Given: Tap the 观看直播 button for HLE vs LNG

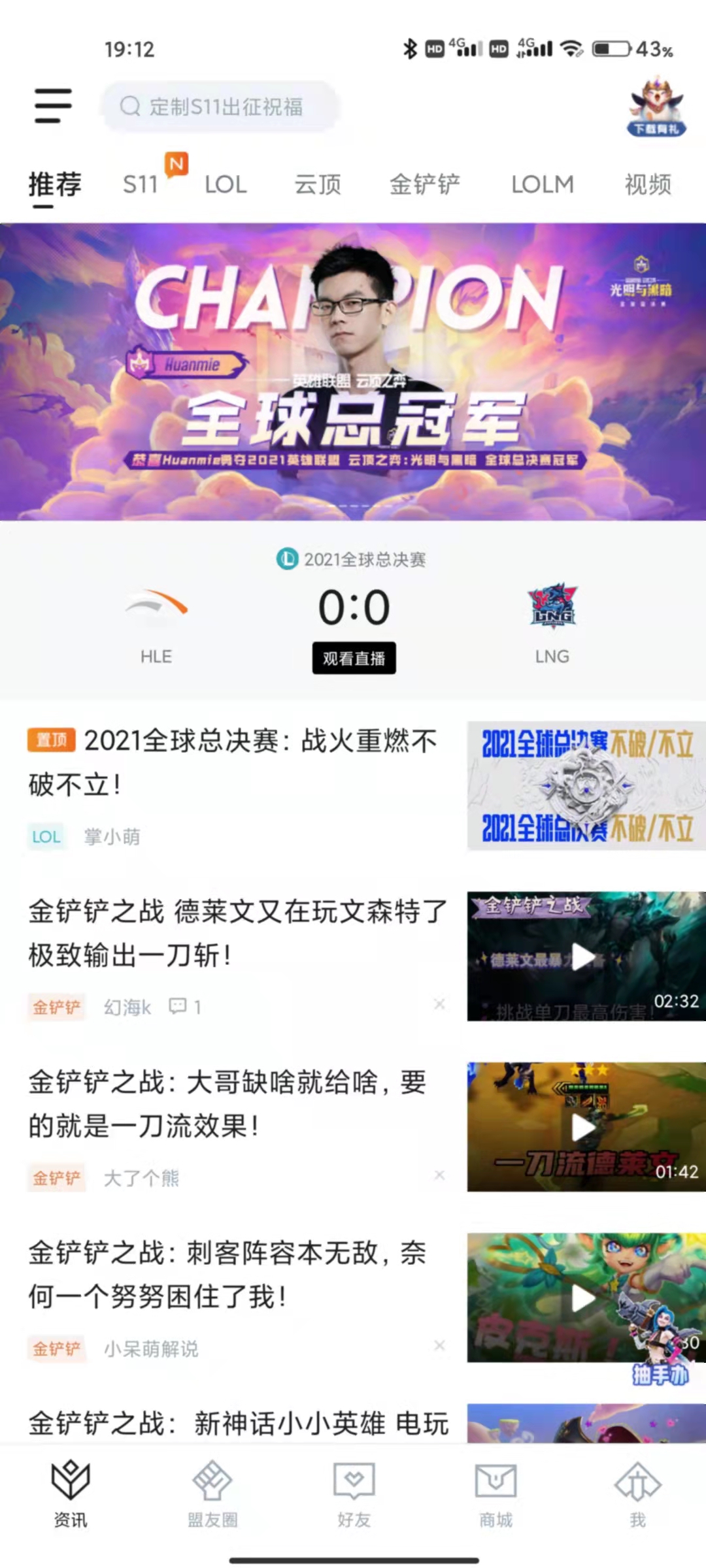Looking at the screenshot, I should 354,658.
